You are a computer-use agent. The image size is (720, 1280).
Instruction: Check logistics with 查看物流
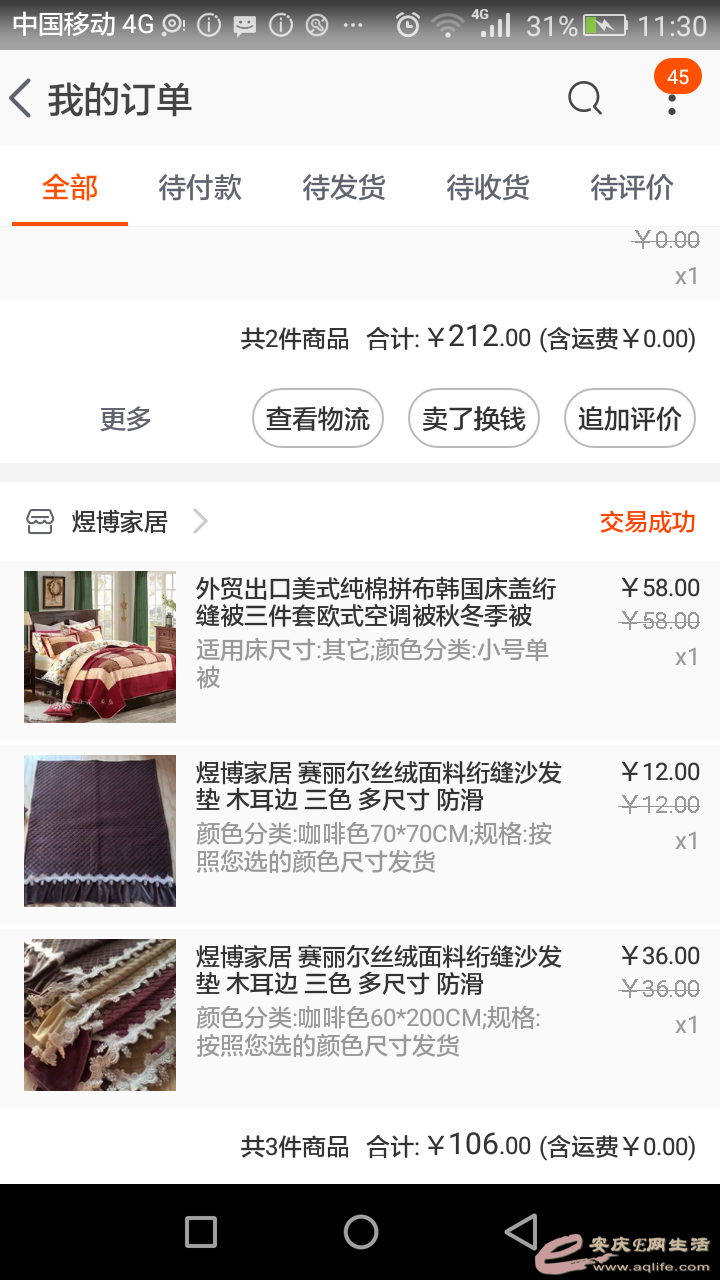pyautogui.click(x=318, y=419)
